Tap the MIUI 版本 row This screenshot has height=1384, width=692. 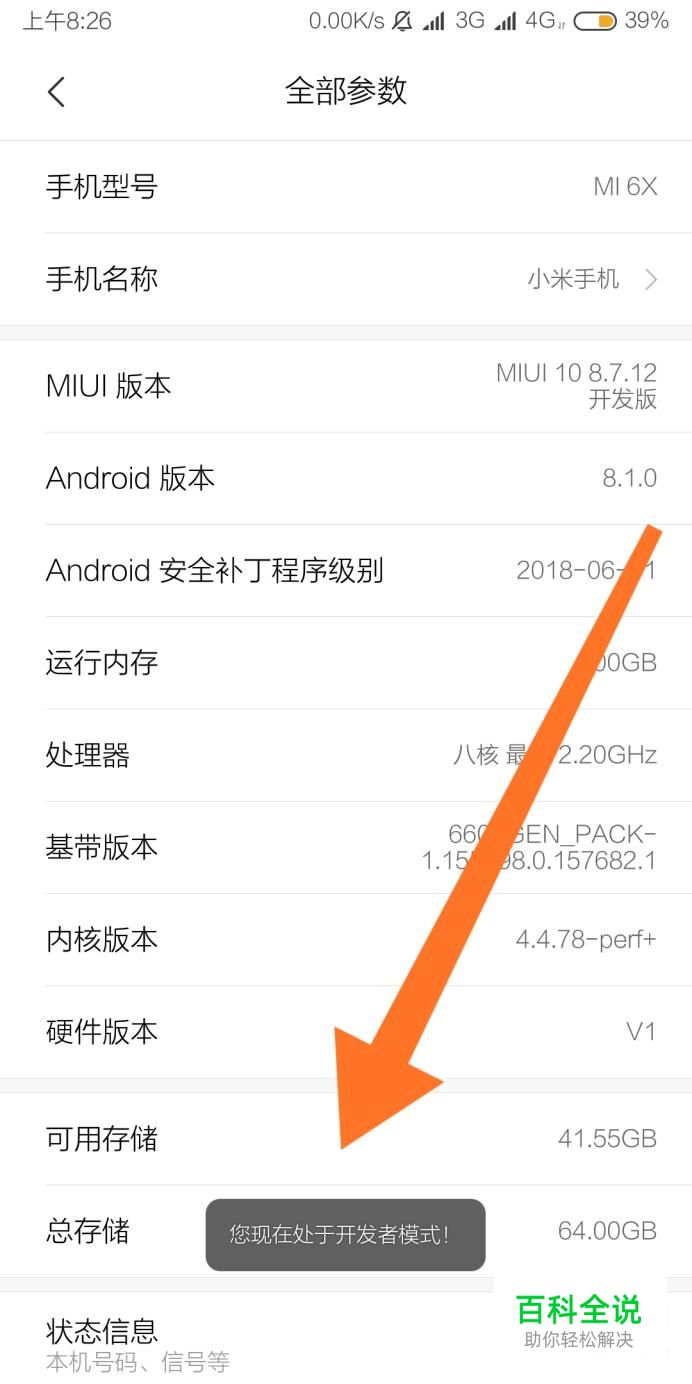[346, 386]
